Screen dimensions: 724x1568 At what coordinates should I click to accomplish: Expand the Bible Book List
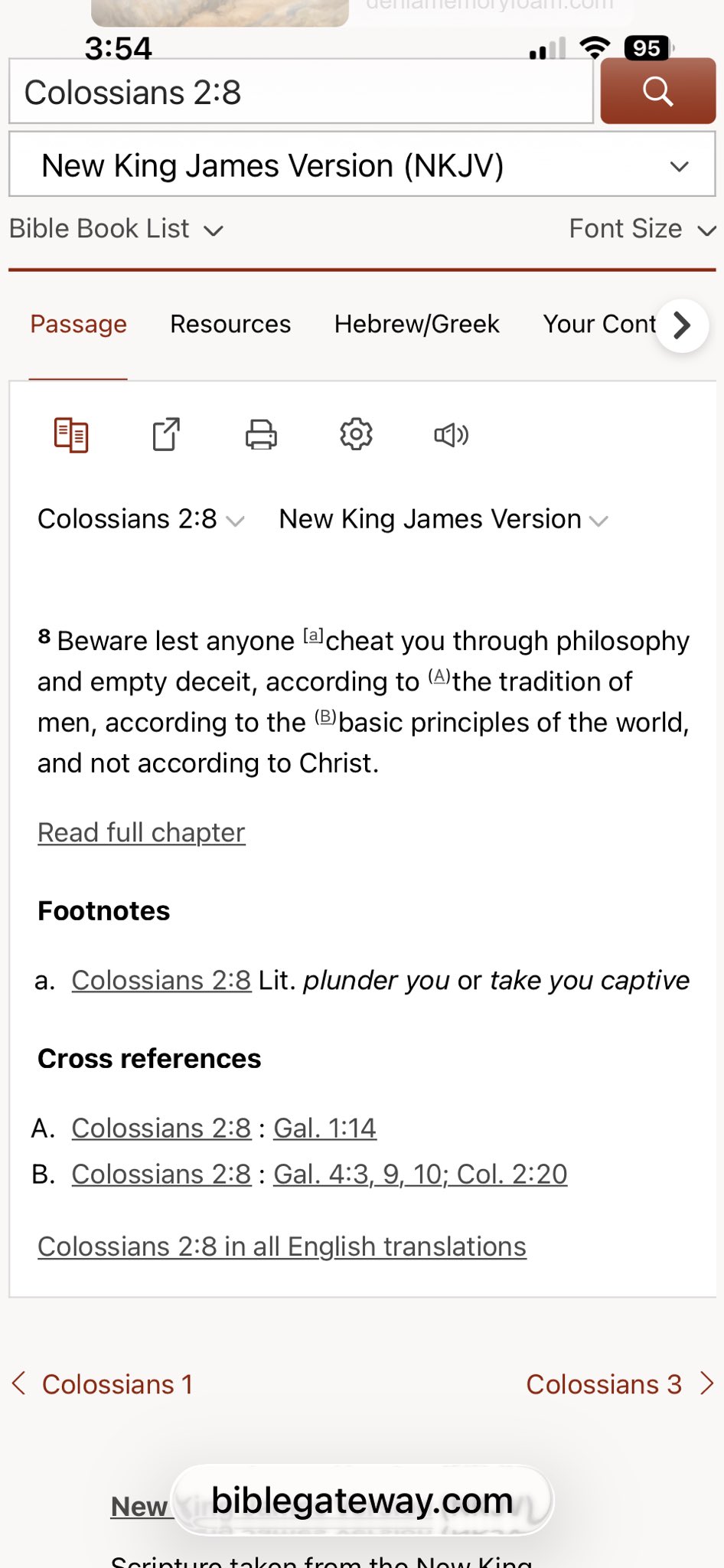(116, 229)
